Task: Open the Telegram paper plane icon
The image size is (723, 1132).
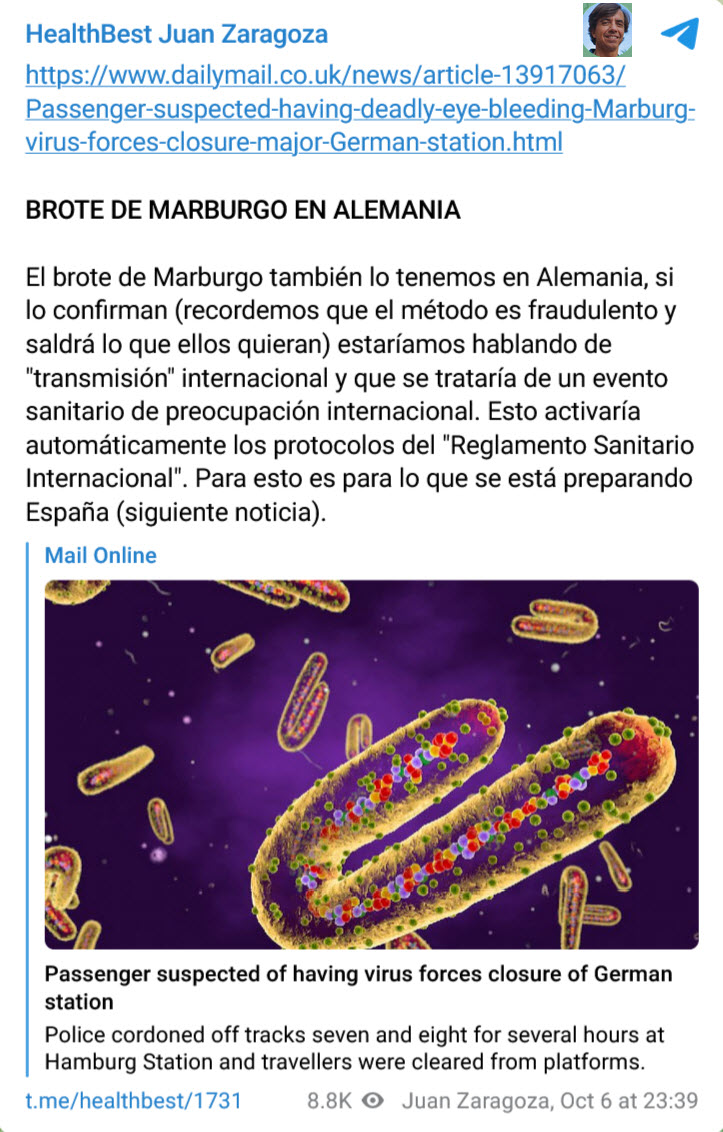Action: [679, 33]
